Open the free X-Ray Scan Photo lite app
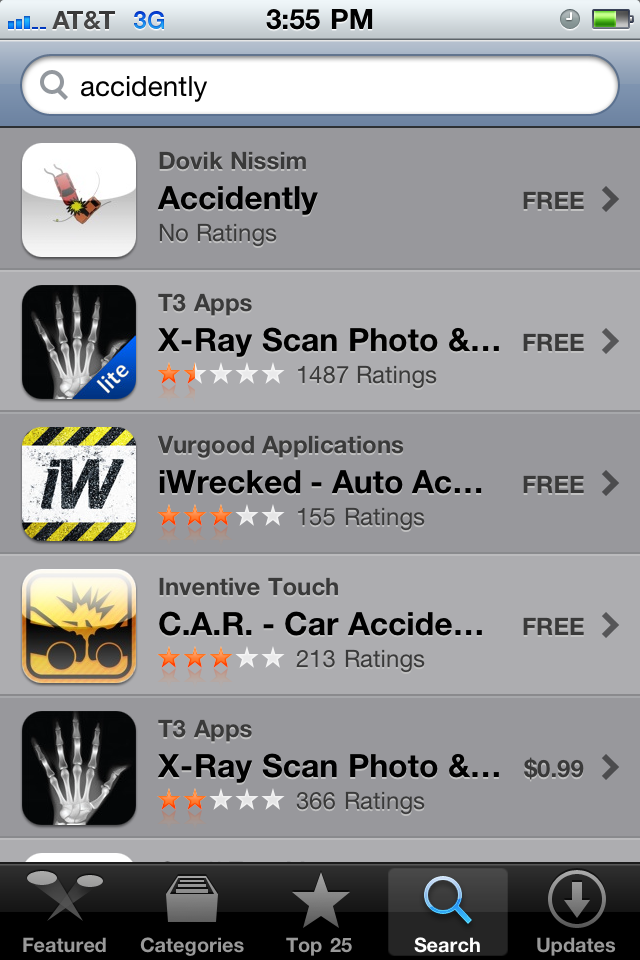 click(320, 342)
